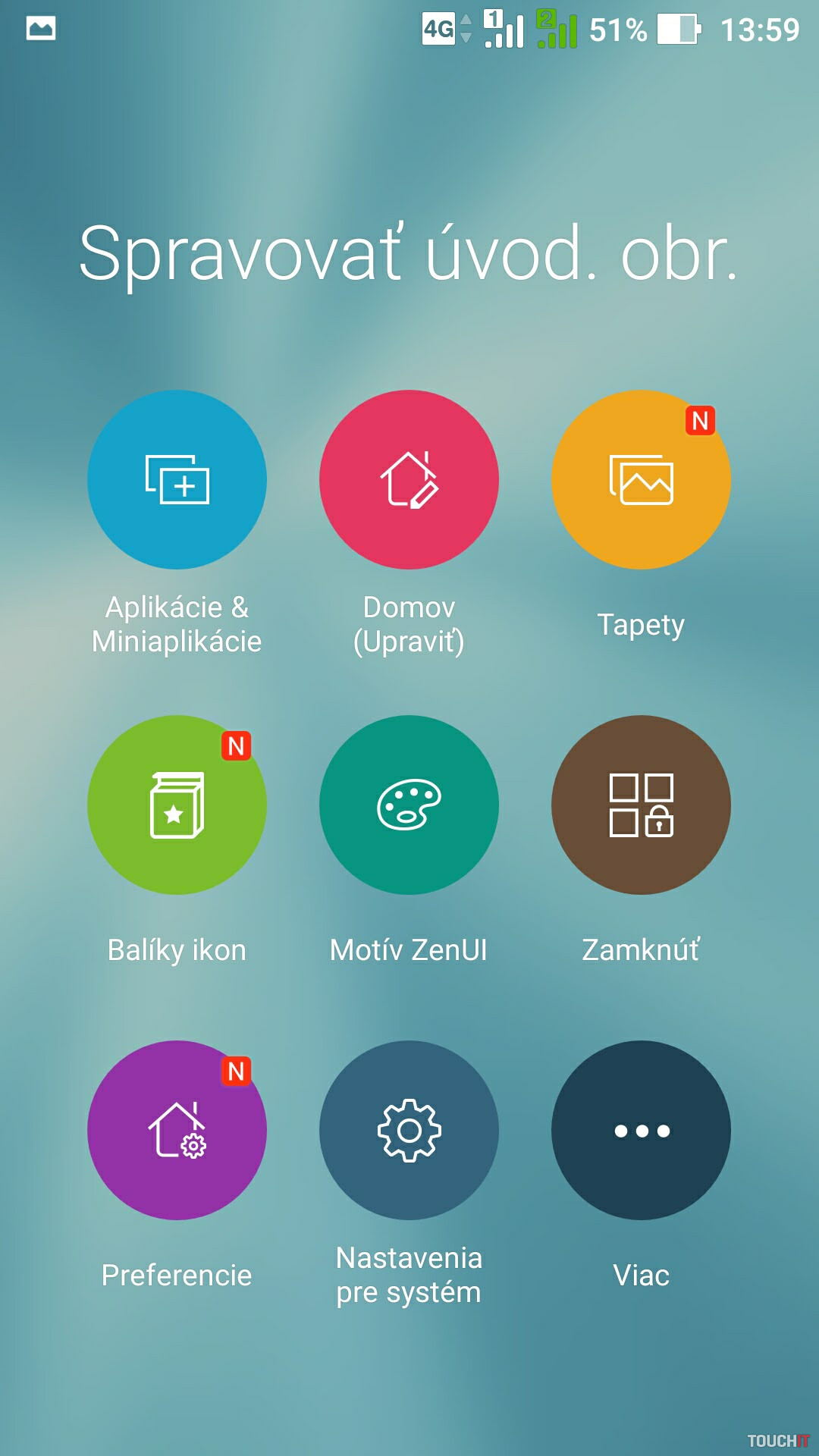Tap the Zamknúť lock option
The width and height of the screenshot is (819, 1456).
[641, 805]
